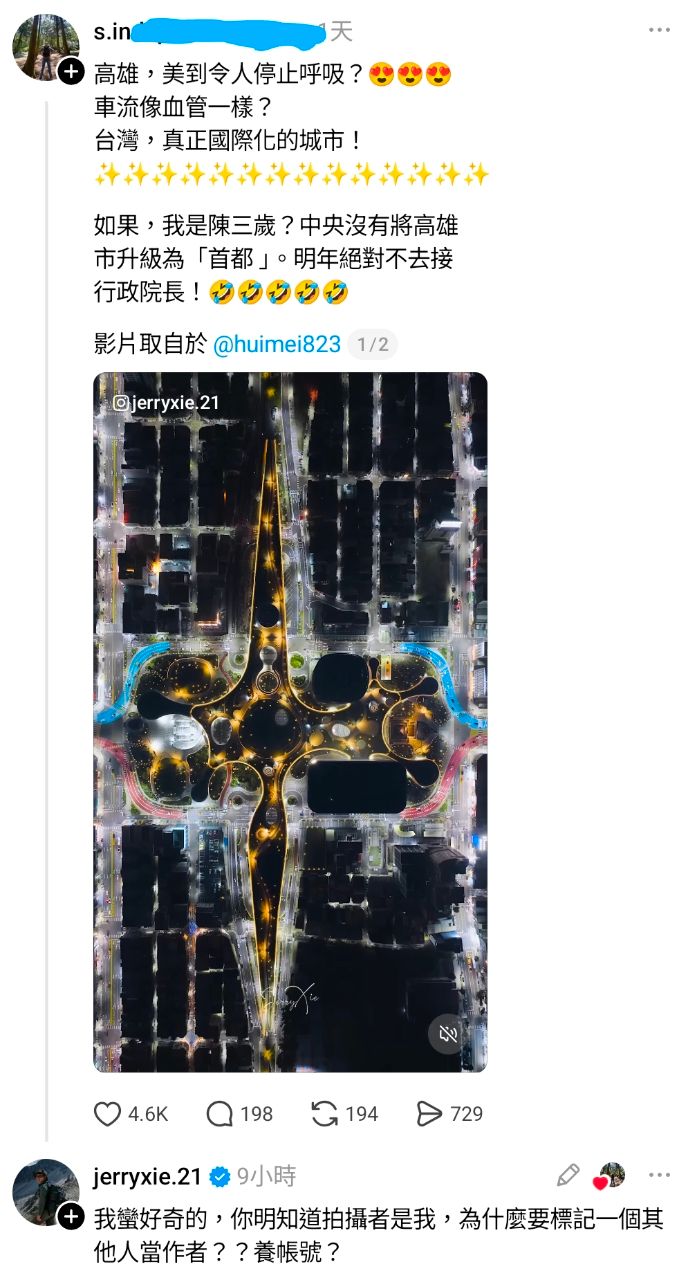Screen dimensions: 697x1280
Task: Open the @huimei823 mention link
Action: pyautogui.click(x=276, y=345)
